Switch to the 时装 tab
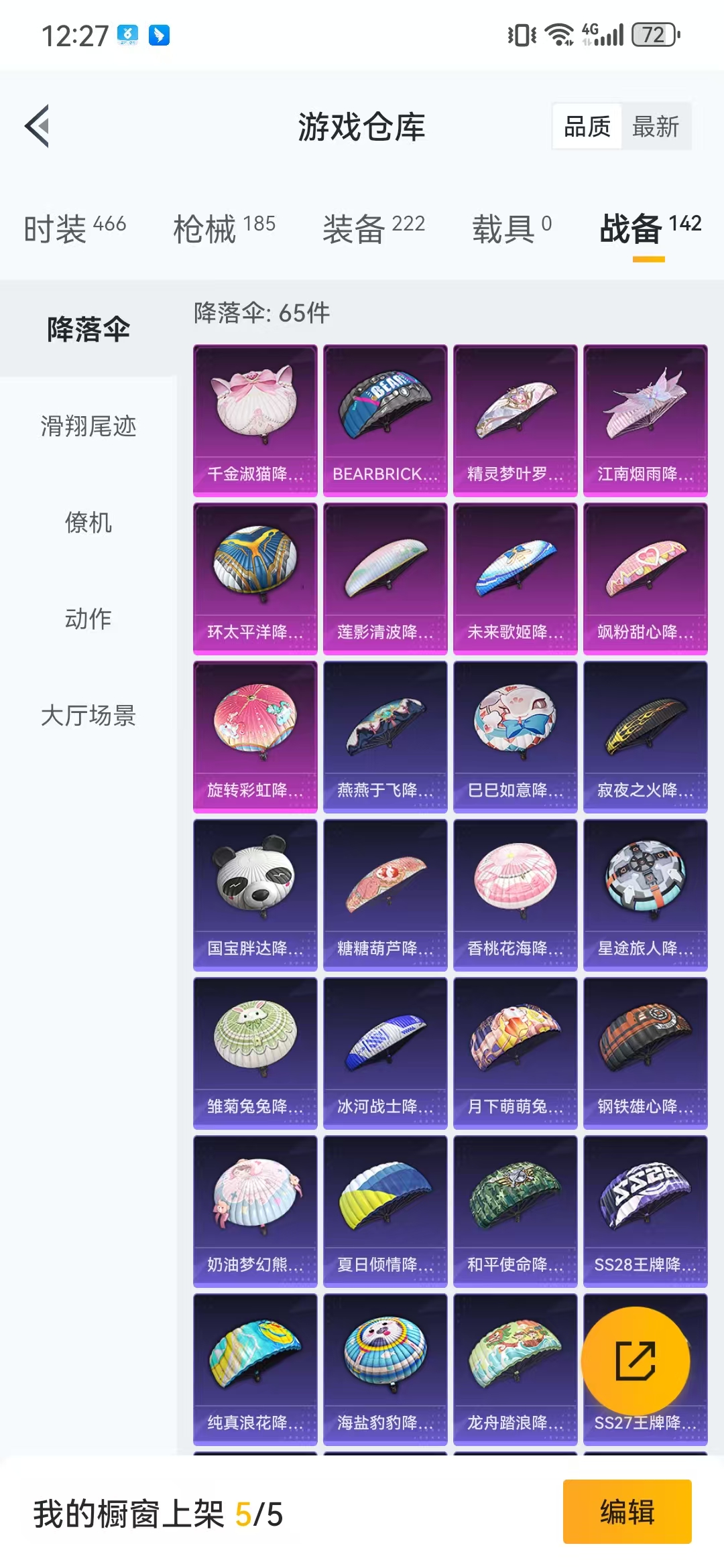Image resolution: width=724 pixels, height=1568 pixels. pos(74,228)
